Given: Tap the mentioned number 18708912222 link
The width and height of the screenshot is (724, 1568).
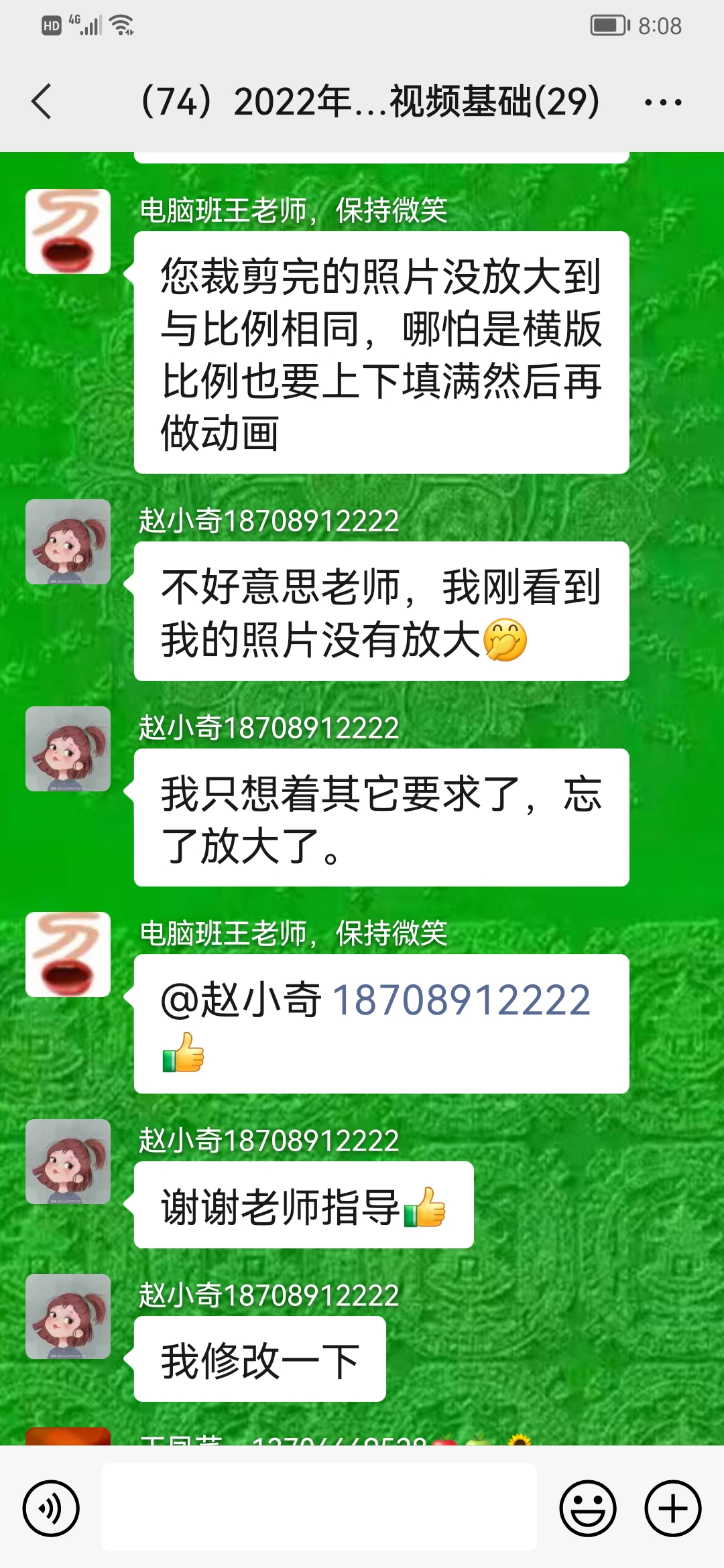Looking at the screenshot, I should point(461,1000).
